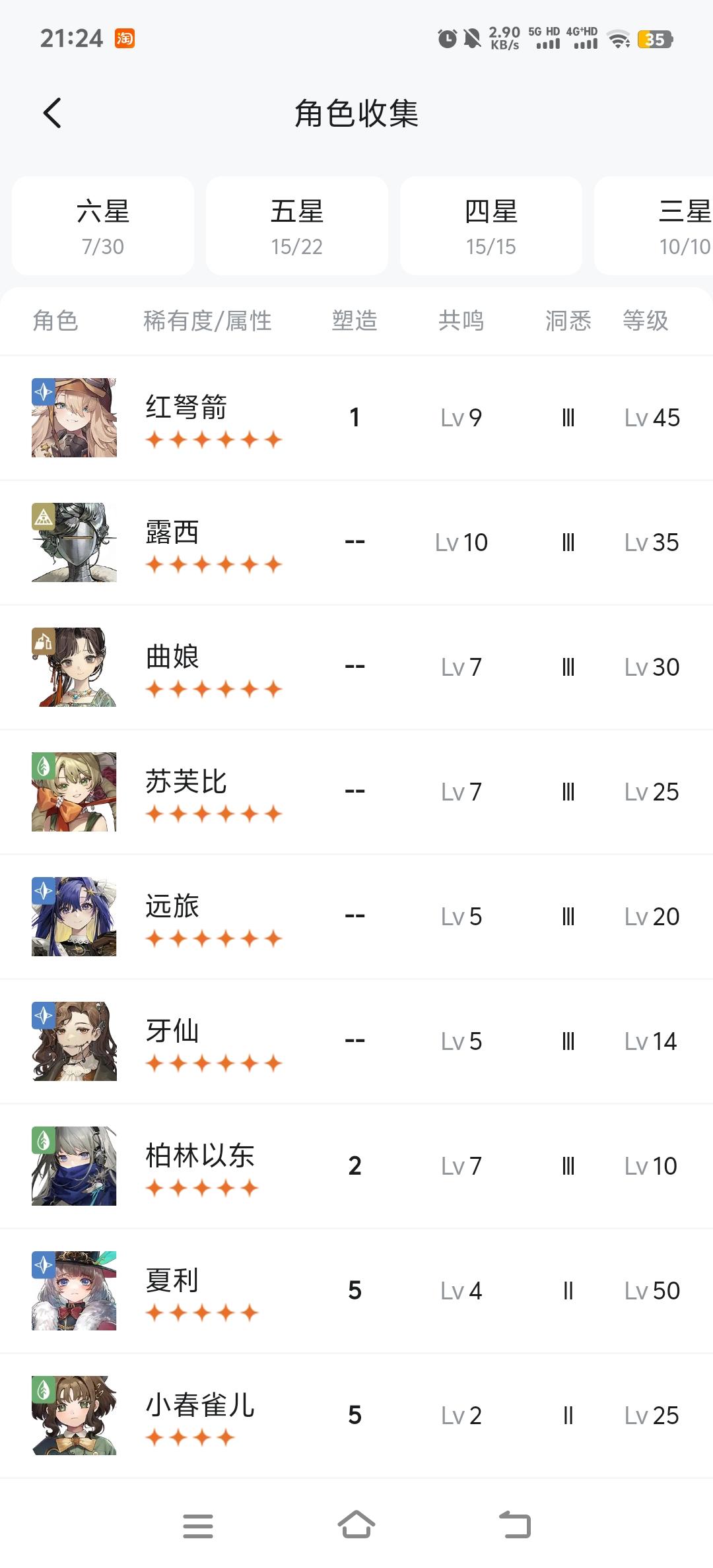Click 露西's Intellect attribute badge
Screen dimensions: 713x1568
(x=44, y=517)
